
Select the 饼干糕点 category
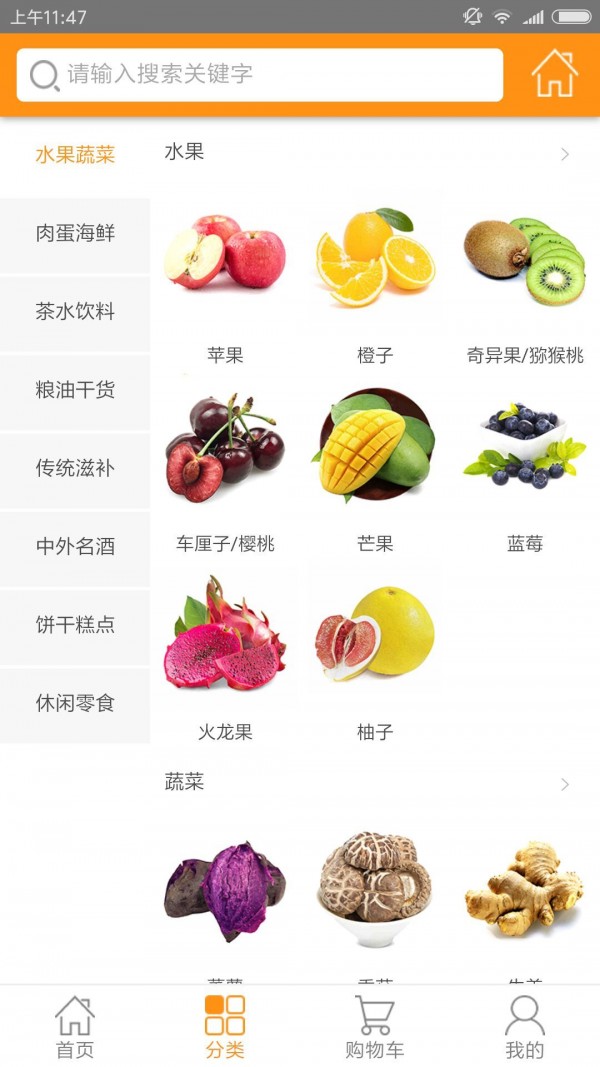coord(75,625)
